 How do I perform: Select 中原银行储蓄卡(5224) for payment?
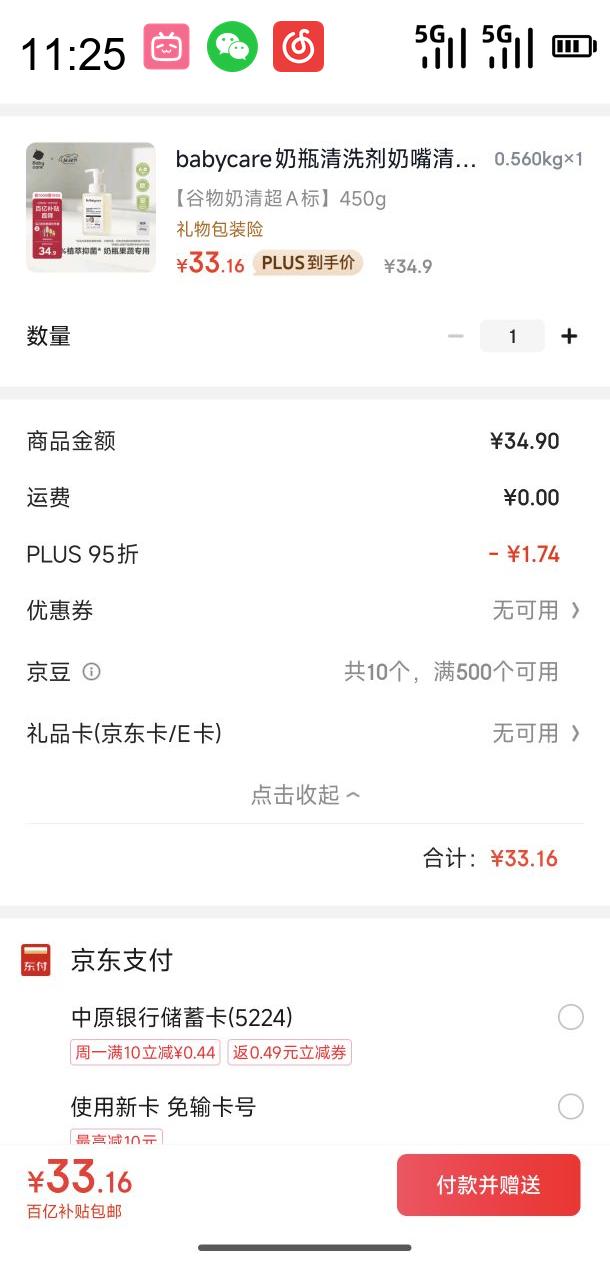(570, 1018)
